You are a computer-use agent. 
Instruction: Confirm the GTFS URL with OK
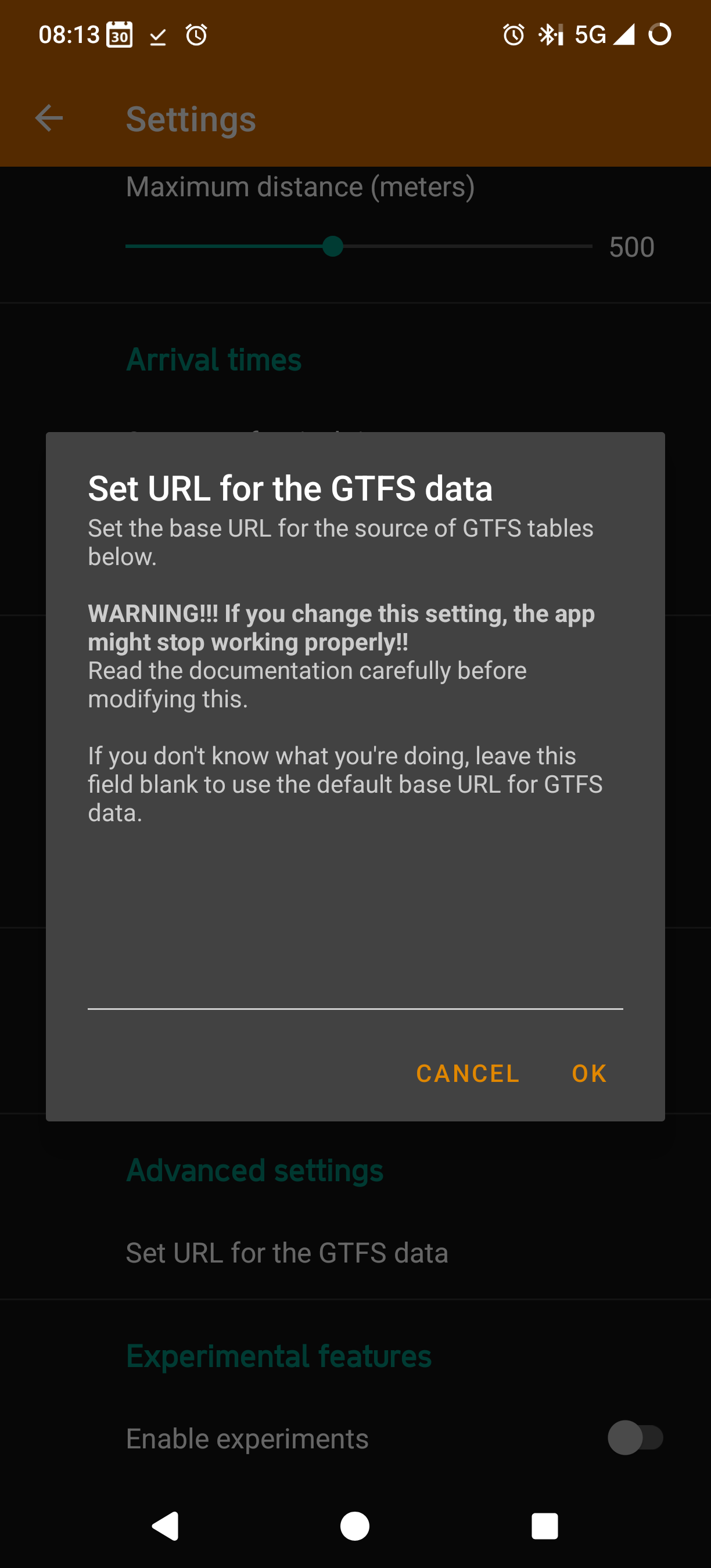click(589, 1074)
